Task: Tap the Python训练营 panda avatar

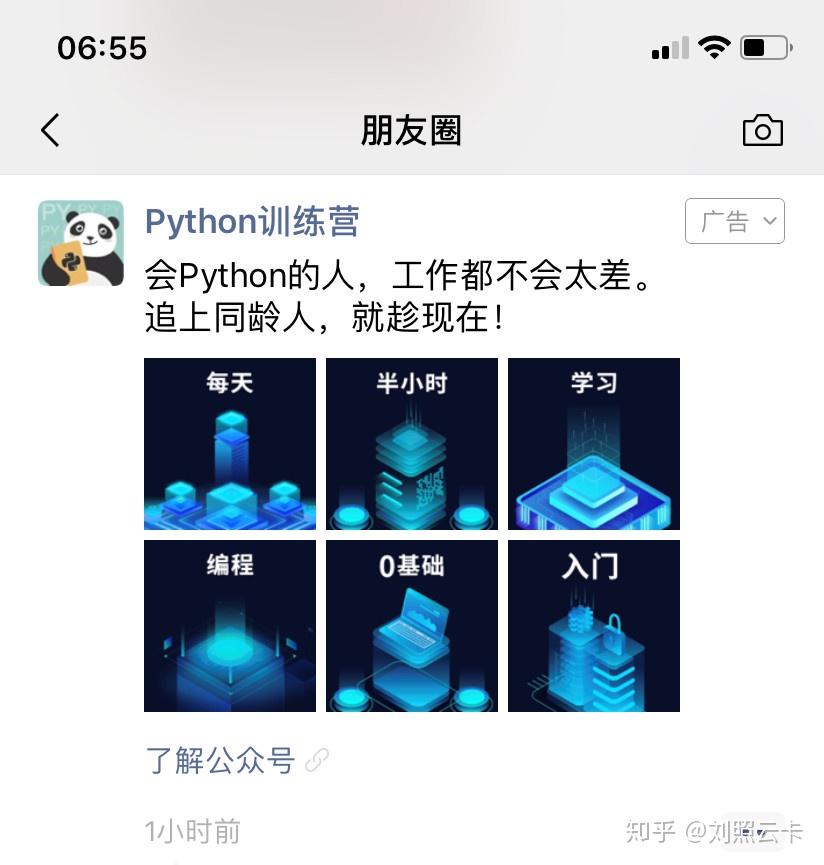Action: click(80, 242)
